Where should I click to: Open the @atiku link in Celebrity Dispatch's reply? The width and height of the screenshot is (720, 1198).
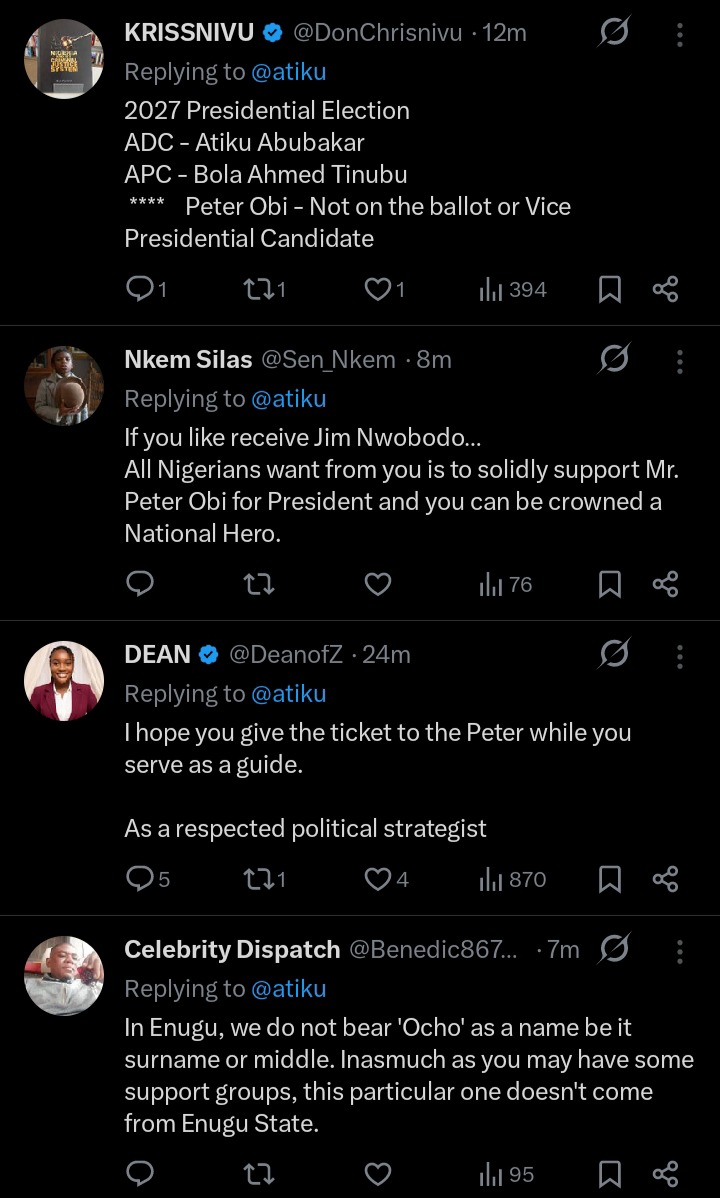pos(288,989)
